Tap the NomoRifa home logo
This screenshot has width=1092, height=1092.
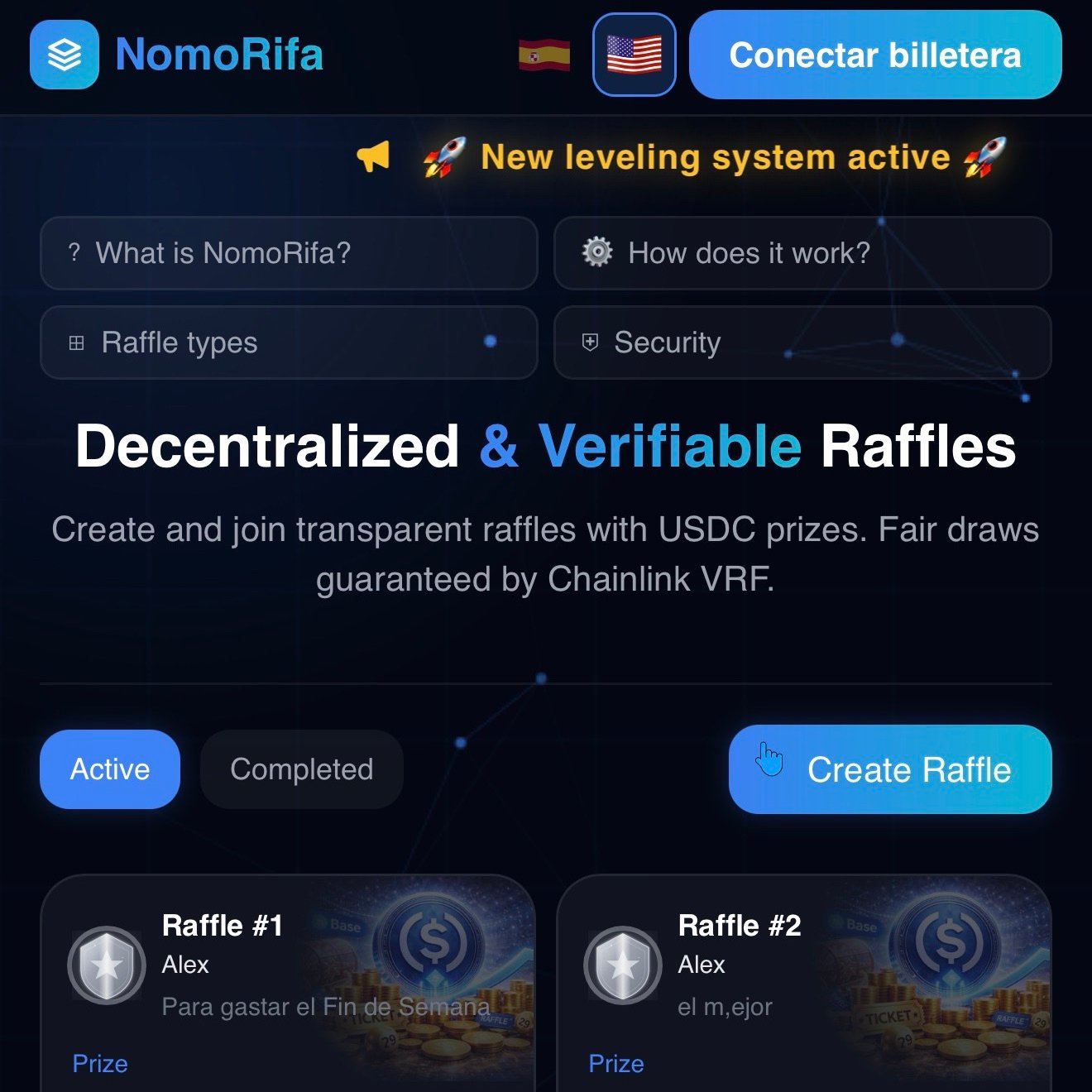pos(177,55)
